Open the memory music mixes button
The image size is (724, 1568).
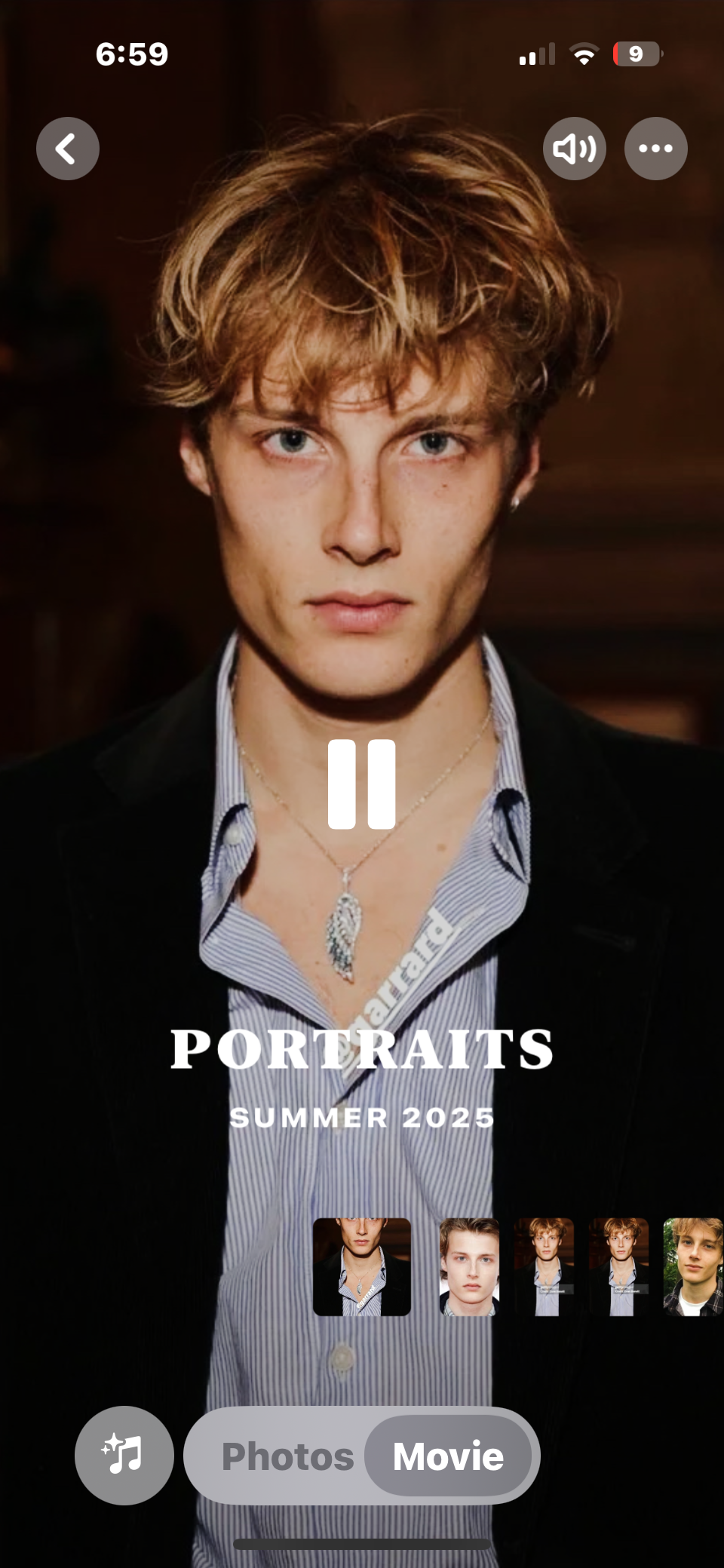[124, 1455]
